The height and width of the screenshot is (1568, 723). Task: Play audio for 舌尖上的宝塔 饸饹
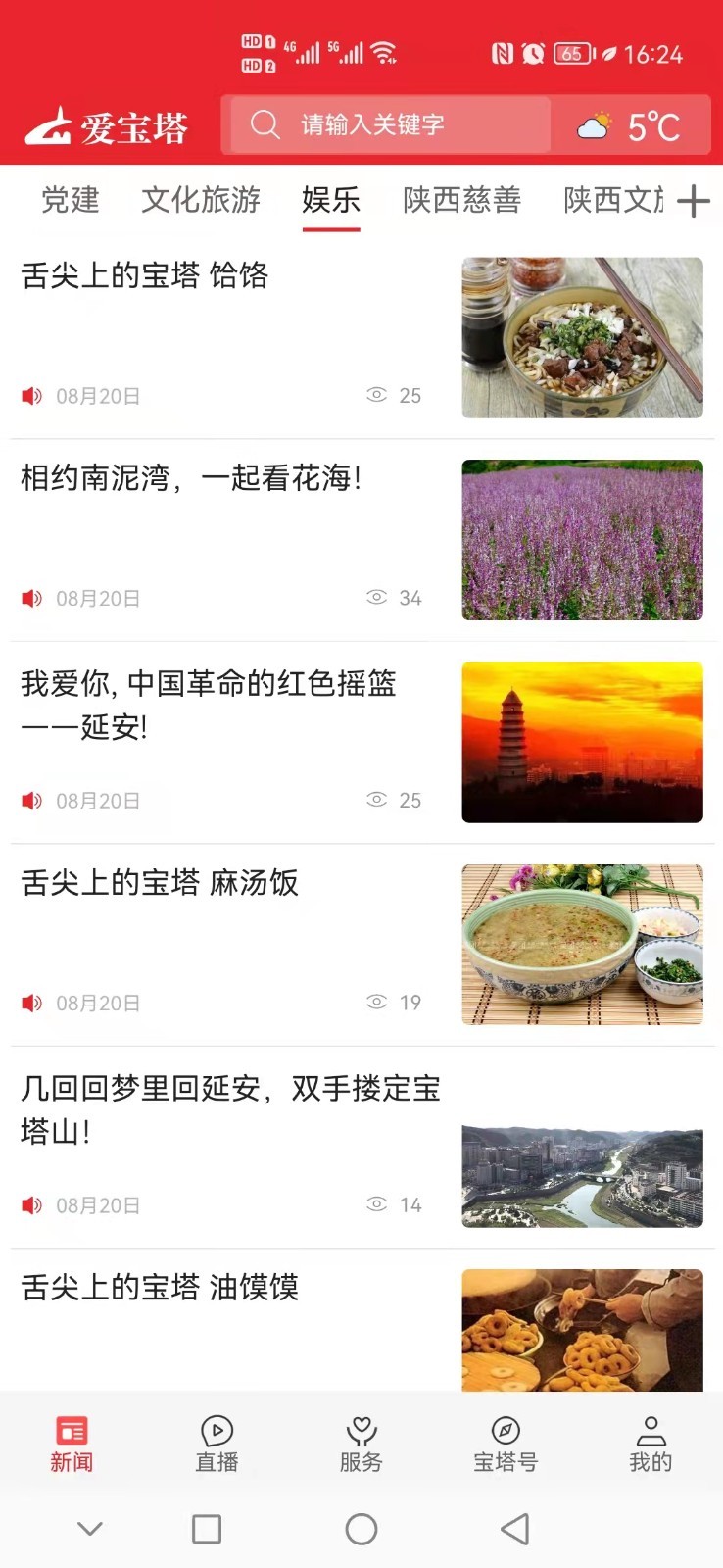coord(32,396)
